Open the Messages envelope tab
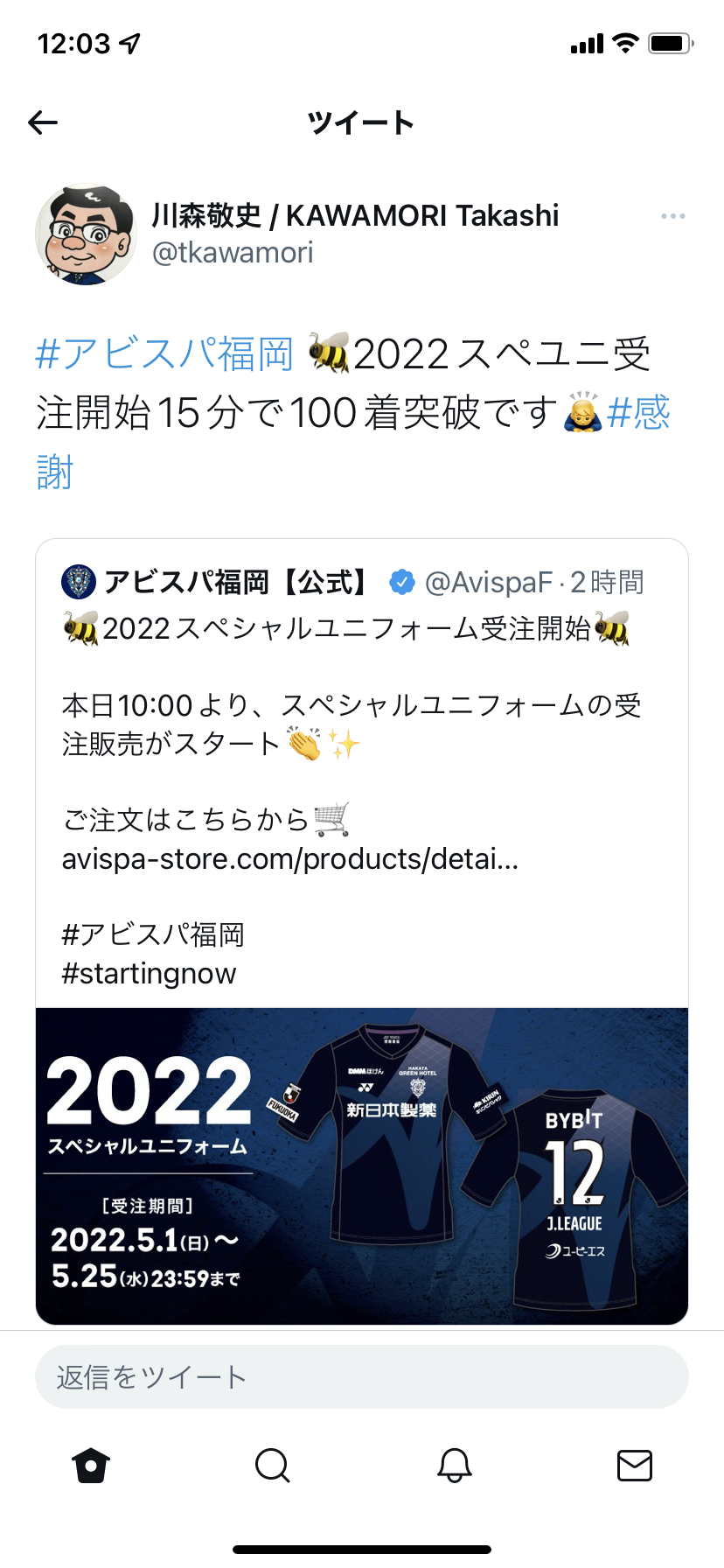Screen dimensions: 724x1568 coord(635,1466)
